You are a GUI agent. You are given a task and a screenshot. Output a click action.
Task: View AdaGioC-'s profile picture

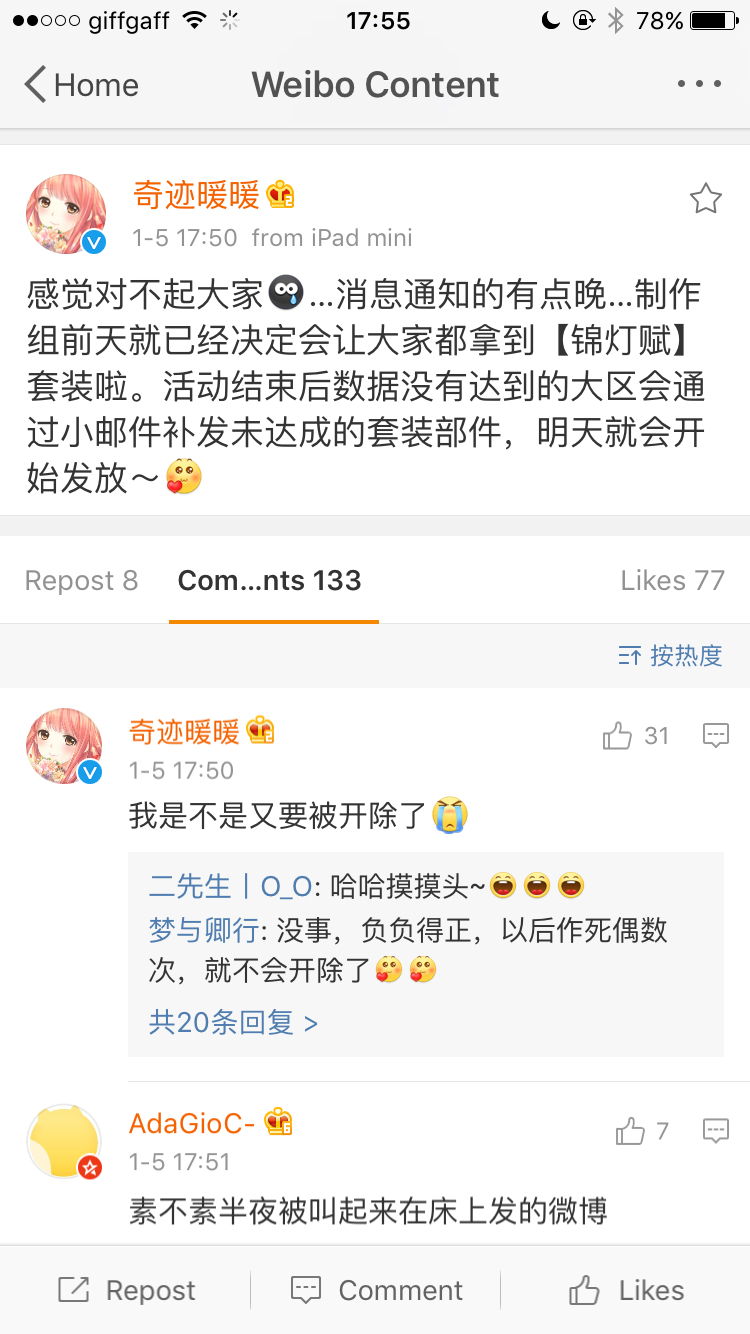(64, 1142)
